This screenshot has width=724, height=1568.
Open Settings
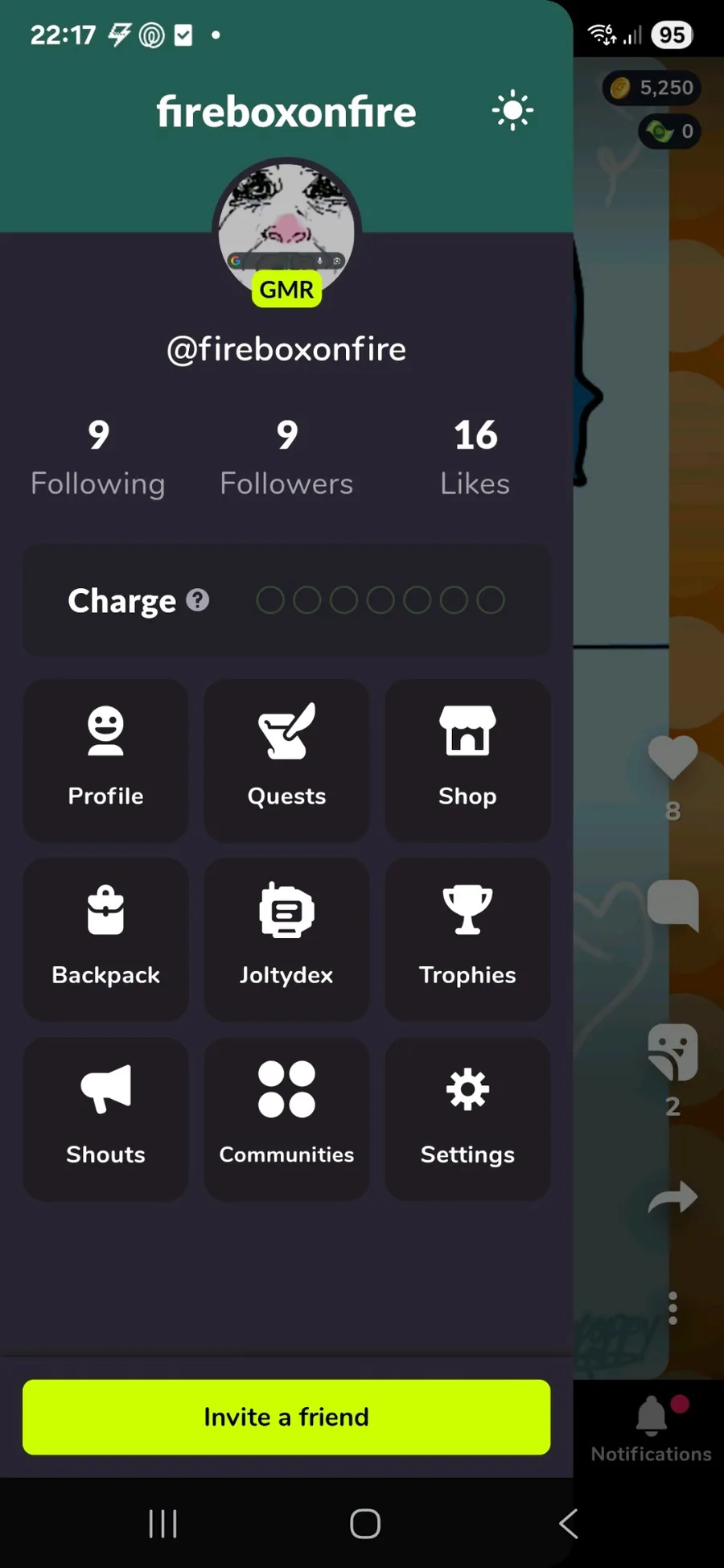[467, 1118]
